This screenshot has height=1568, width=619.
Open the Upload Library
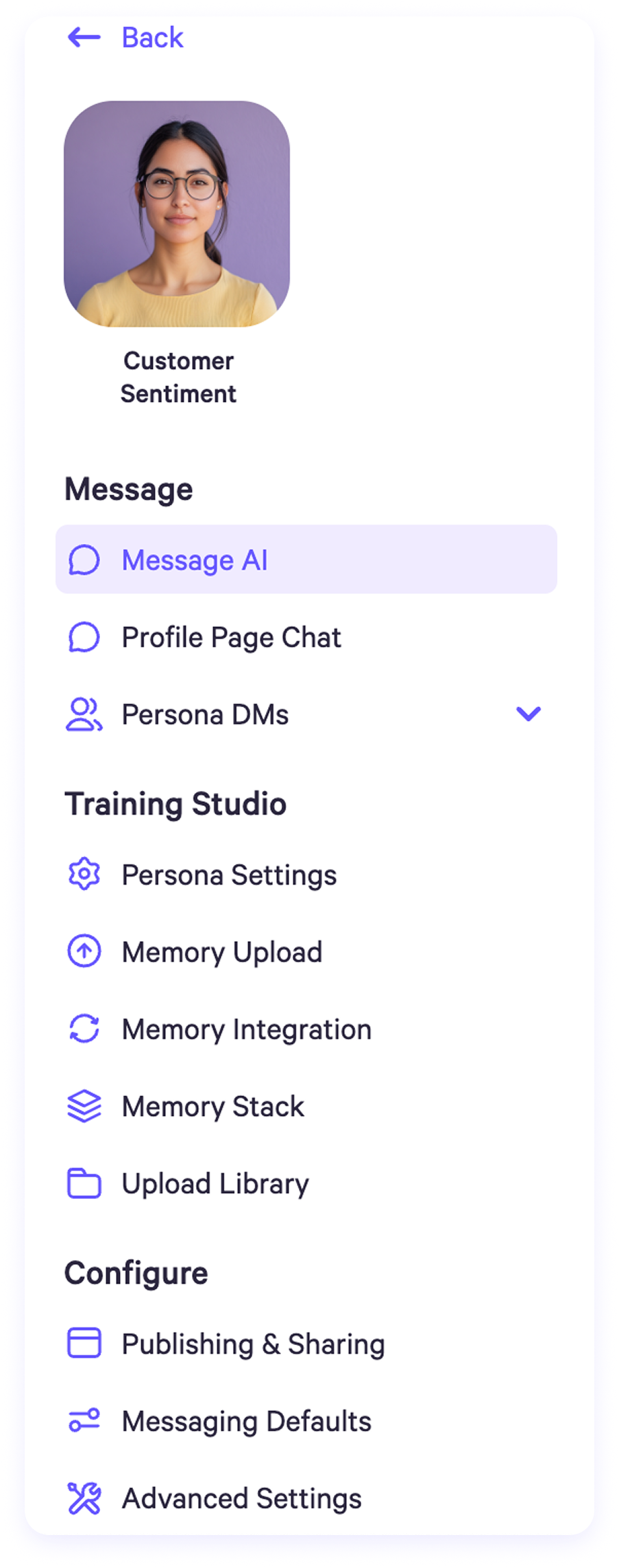tap(215, 1184)
